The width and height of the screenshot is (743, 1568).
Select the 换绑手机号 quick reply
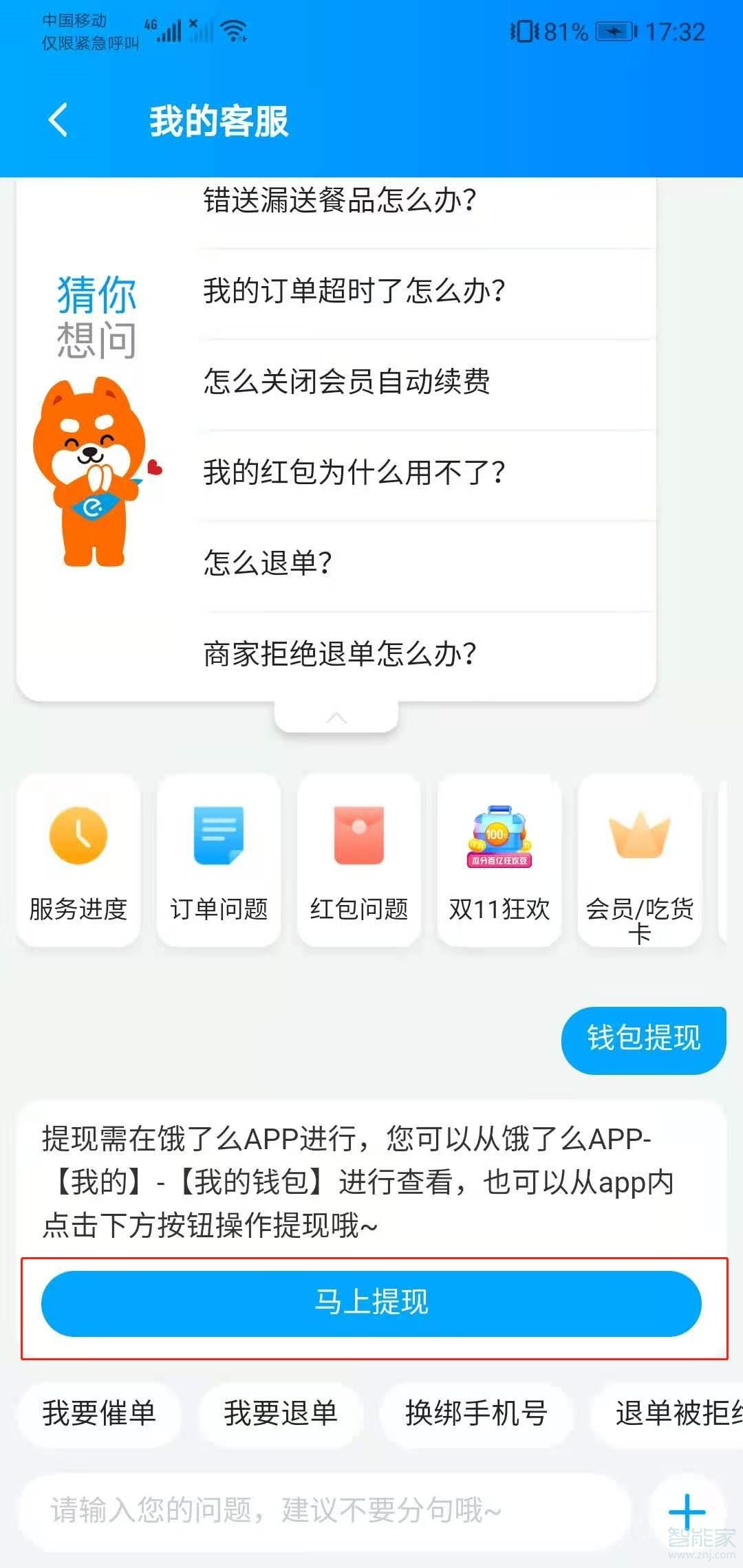coord(473,1414)
